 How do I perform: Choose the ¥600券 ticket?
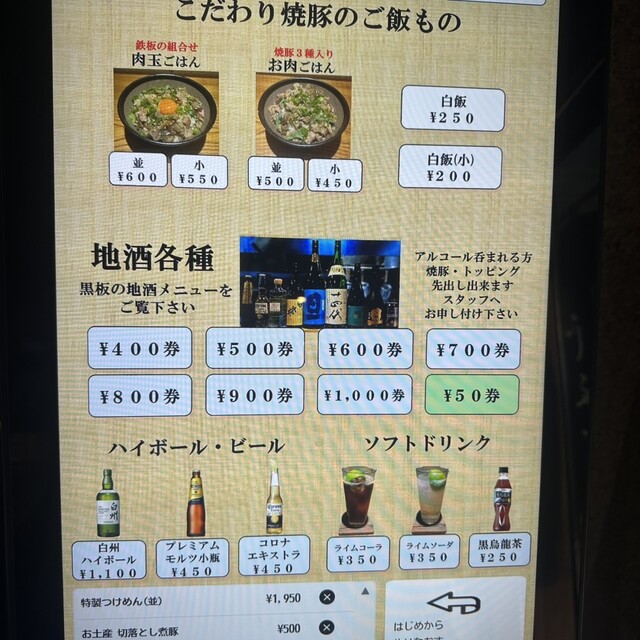365,348
